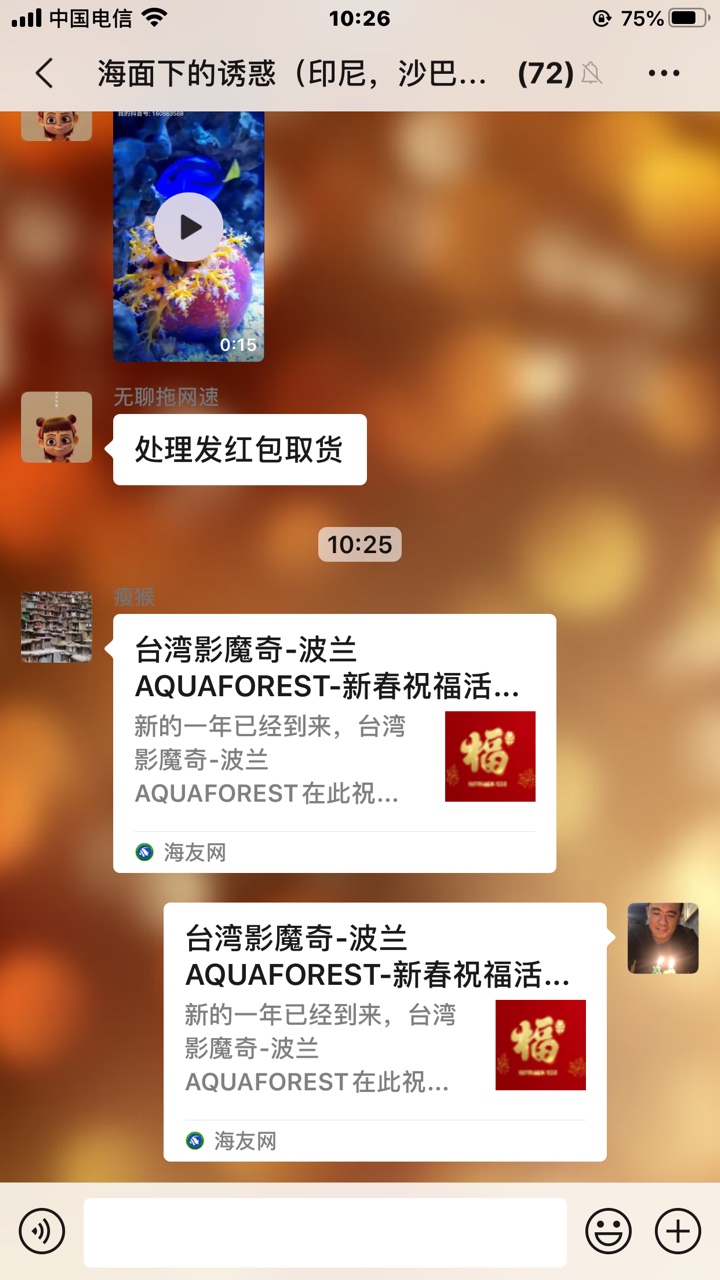This screenshot has width=720, height=1280.
Task: Open the plus attachments menu
Action: [677, 1230]
